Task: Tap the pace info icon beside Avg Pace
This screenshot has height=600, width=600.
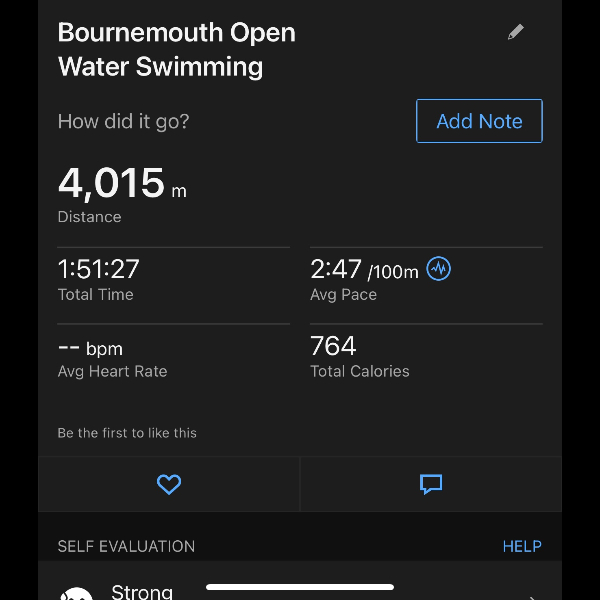Action: (x=438, y=269)
